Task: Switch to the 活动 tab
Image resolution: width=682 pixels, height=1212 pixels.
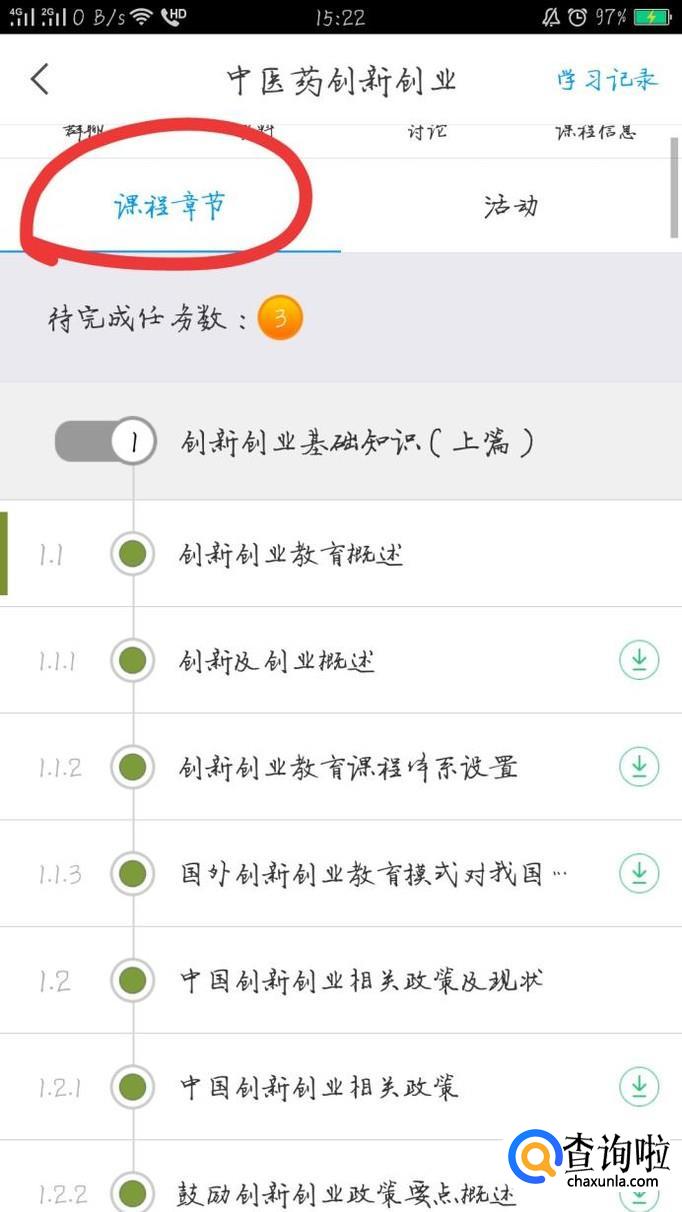Action: [x=510, y=206]
